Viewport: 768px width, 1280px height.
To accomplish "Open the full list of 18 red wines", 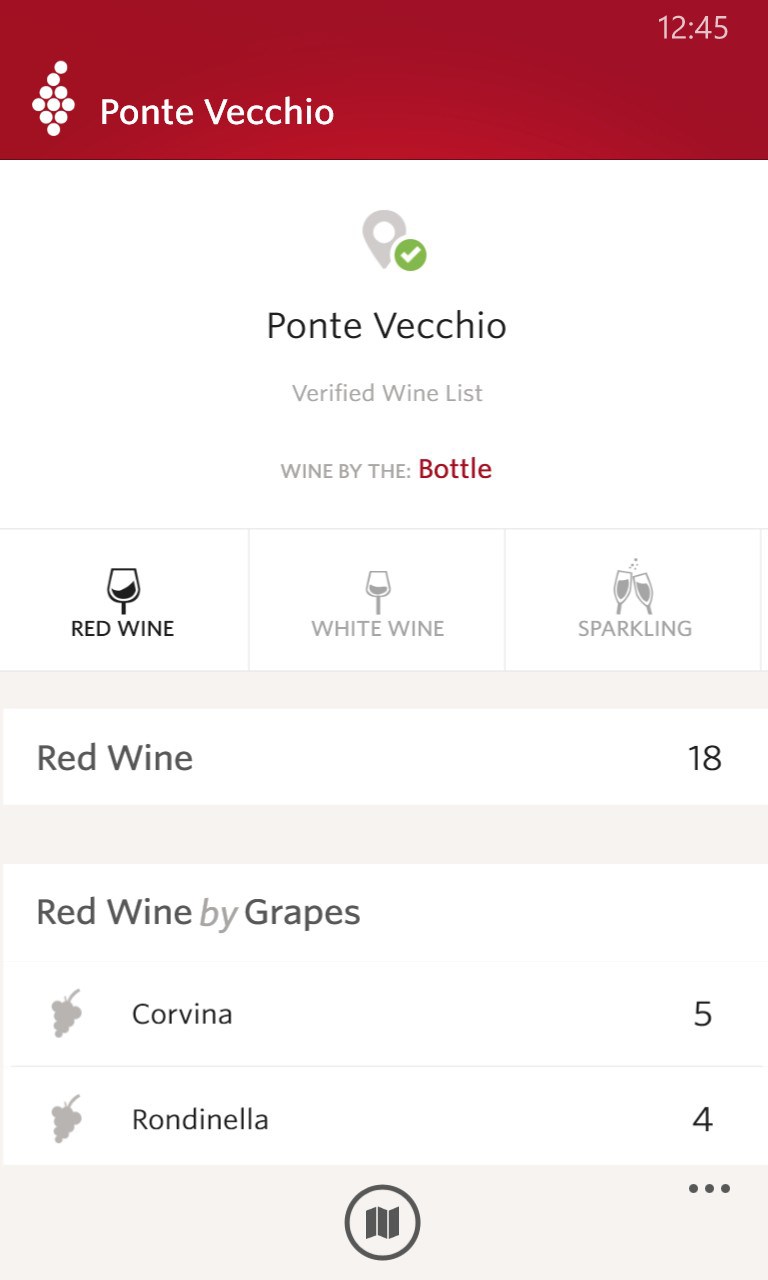I will tap(384, 757).
